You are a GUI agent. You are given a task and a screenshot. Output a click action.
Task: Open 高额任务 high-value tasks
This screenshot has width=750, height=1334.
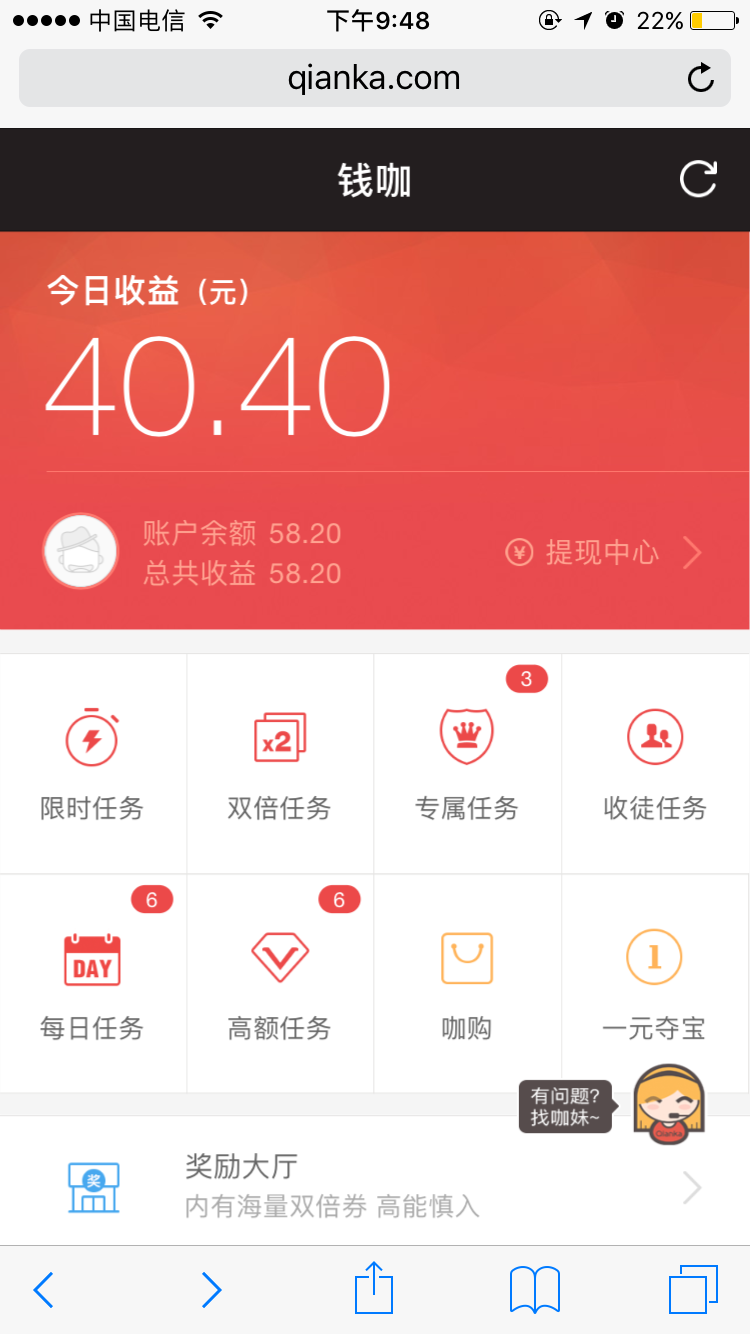coord(279,984)
